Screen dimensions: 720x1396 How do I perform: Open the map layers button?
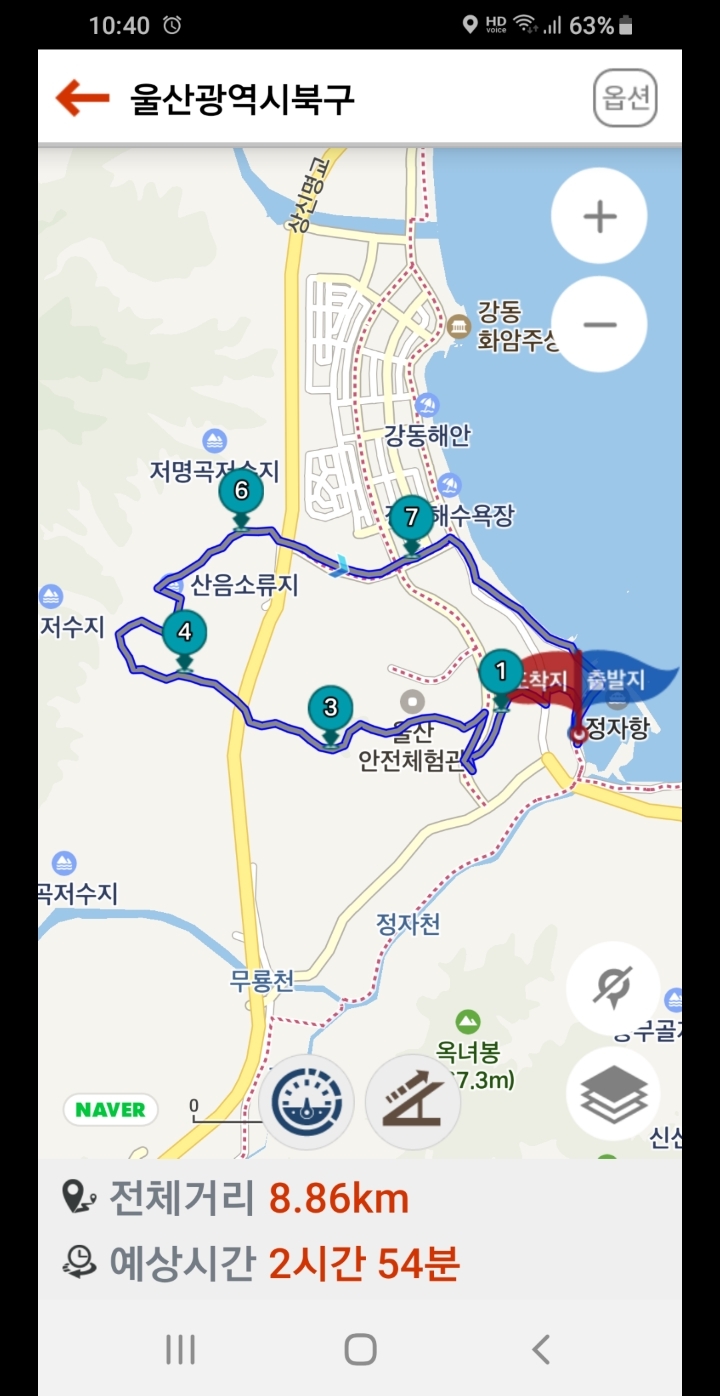click(613, 1094)
